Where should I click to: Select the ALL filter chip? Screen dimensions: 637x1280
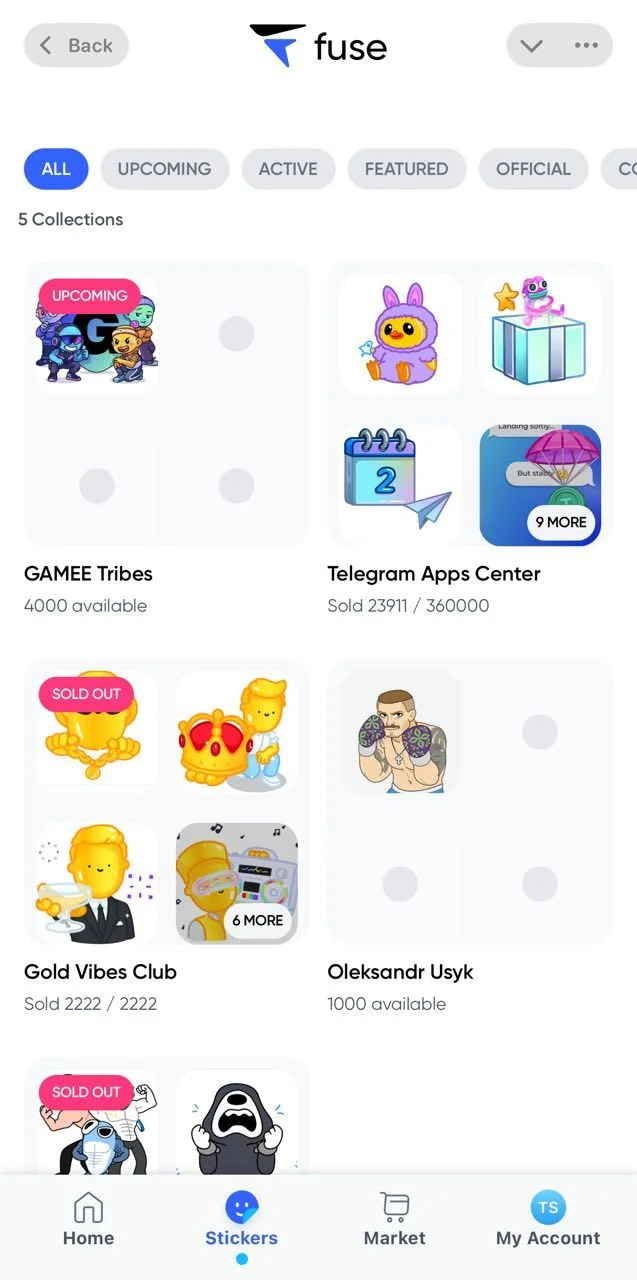pos(56,169)
